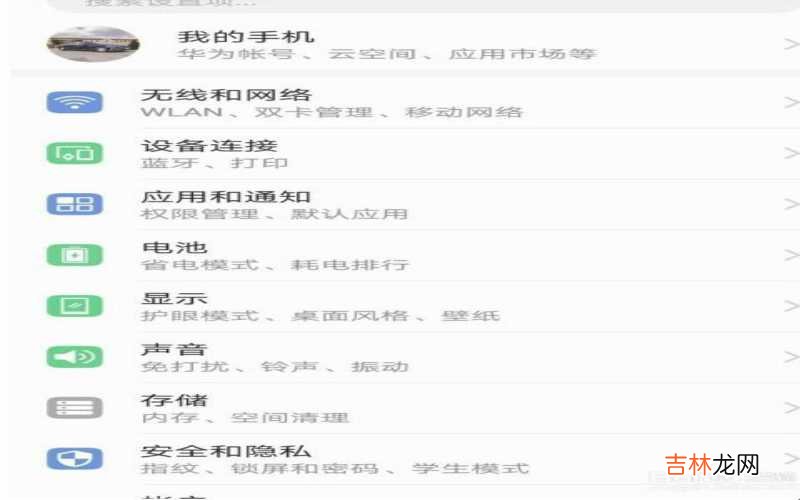
Task: Go to 存储 settings
Action: 400,408
